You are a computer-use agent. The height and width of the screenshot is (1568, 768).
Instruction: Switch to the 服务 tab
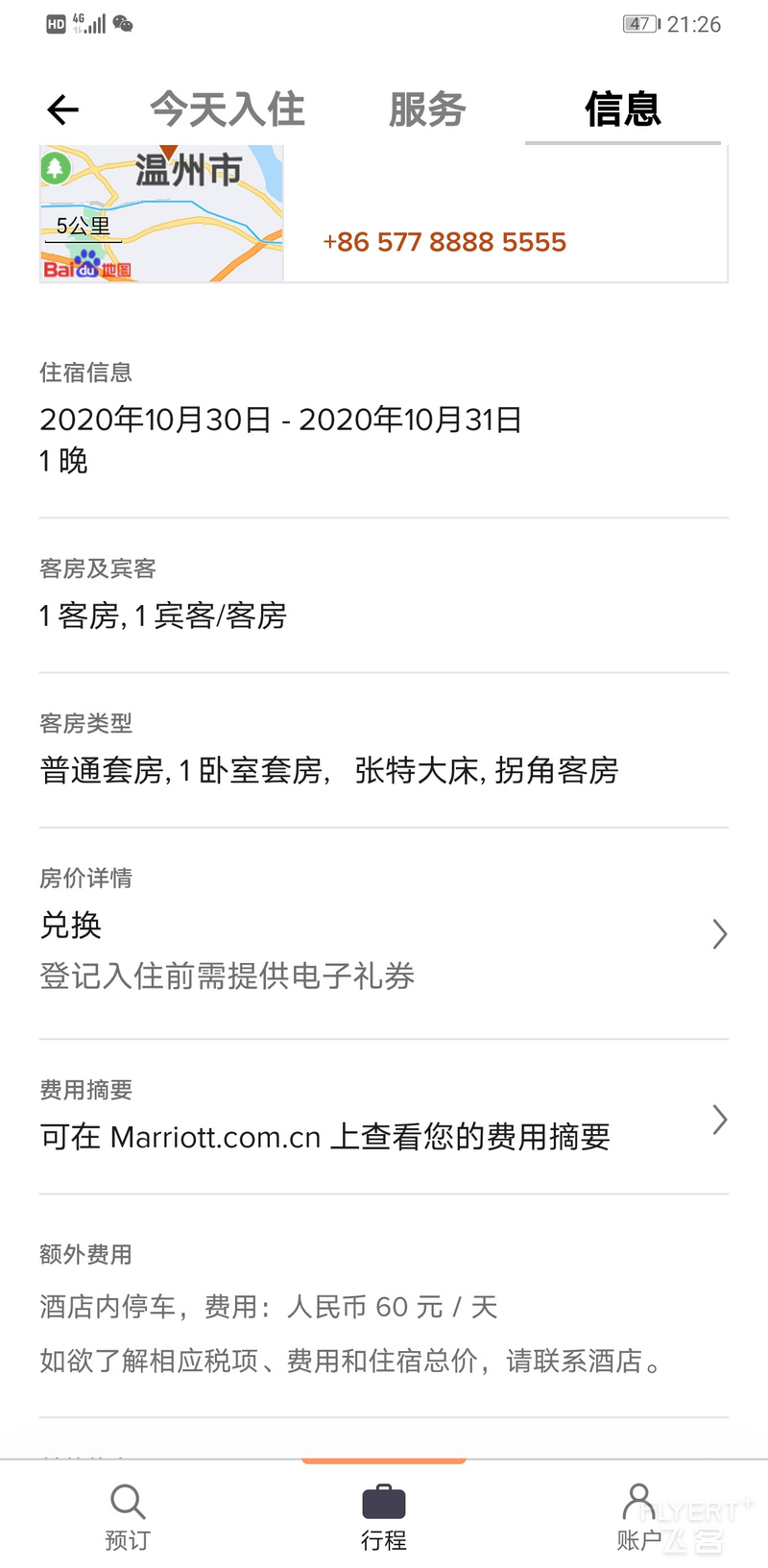click(427, 109)
